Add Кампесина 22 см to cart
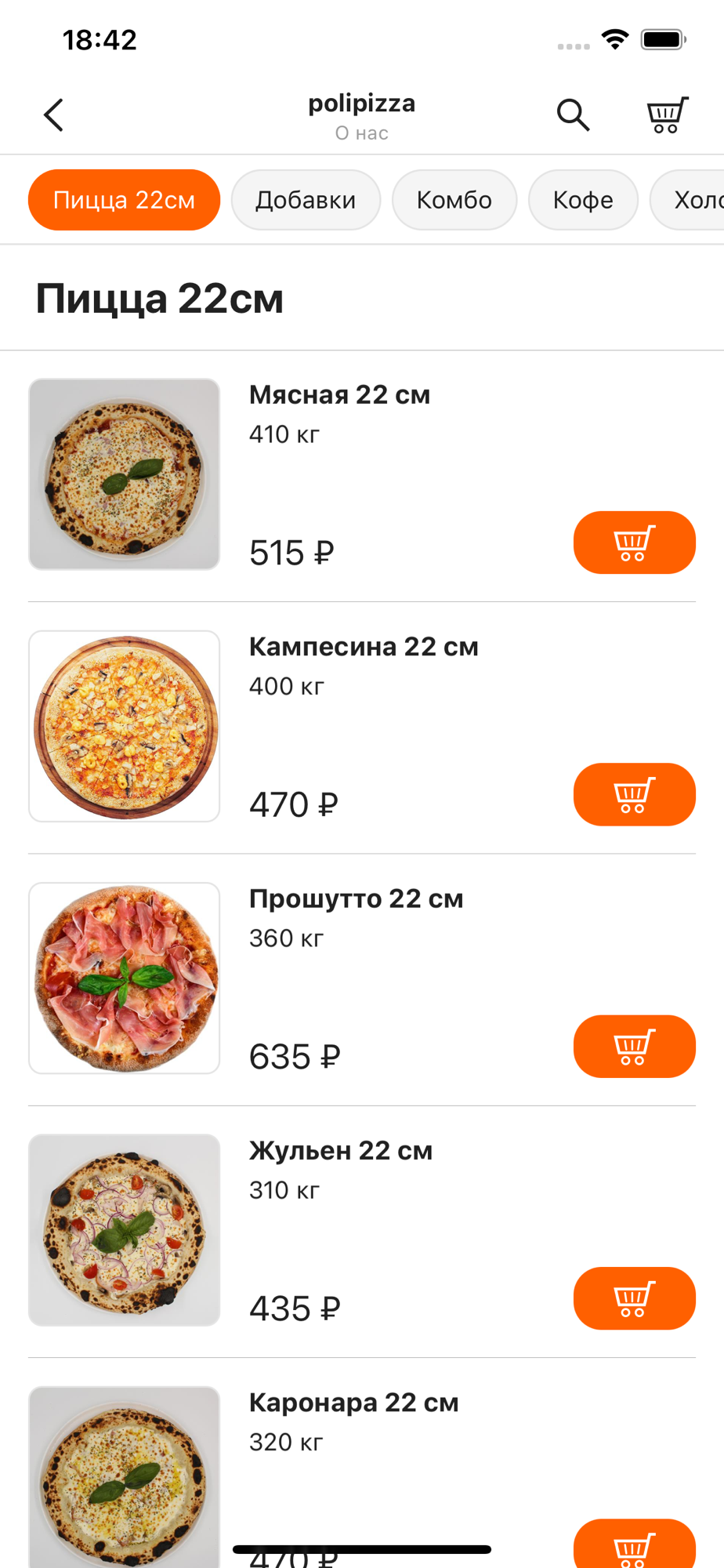724x1568 pixels. coord(634,794)
